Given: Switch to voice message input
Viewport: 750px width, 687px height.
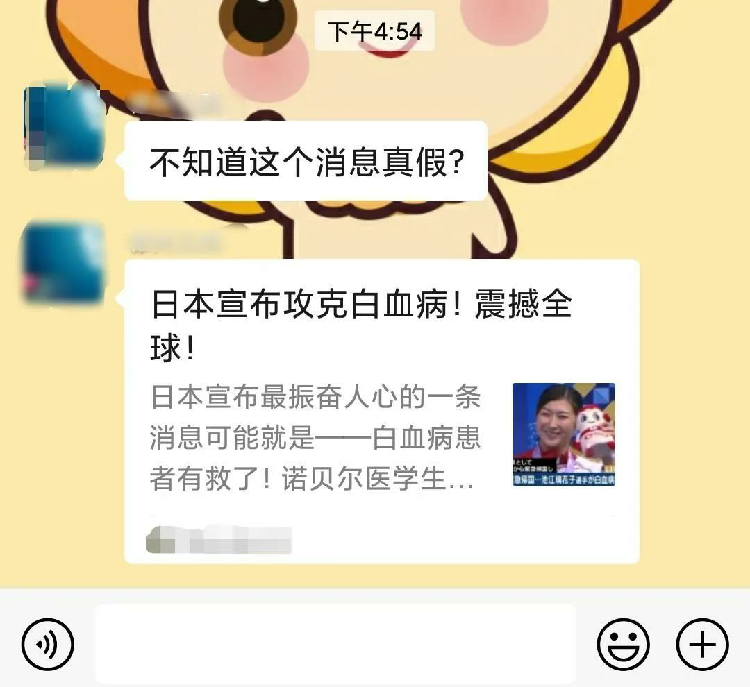Looking at the screenshot, I should click(47, 644).
